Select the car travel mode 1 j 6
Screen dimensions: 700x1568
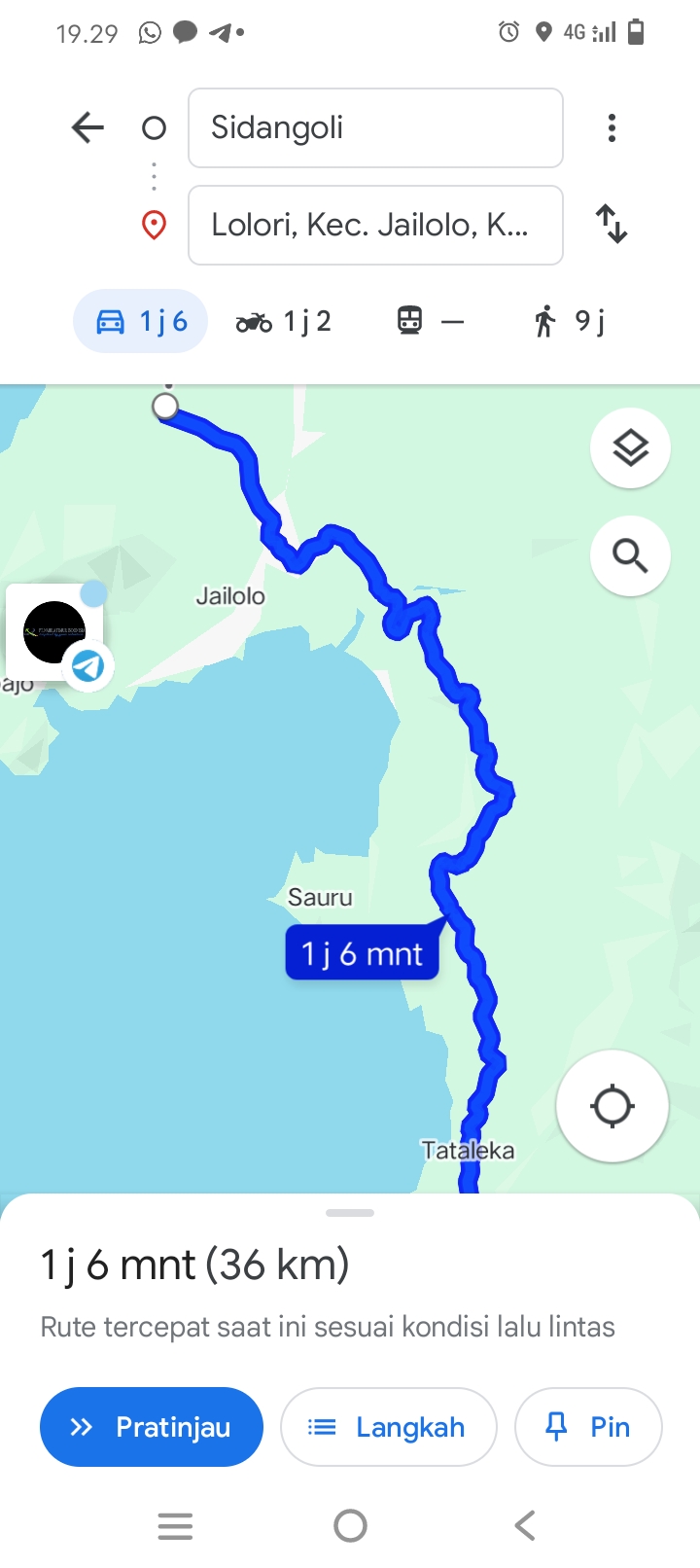[141, 321]
